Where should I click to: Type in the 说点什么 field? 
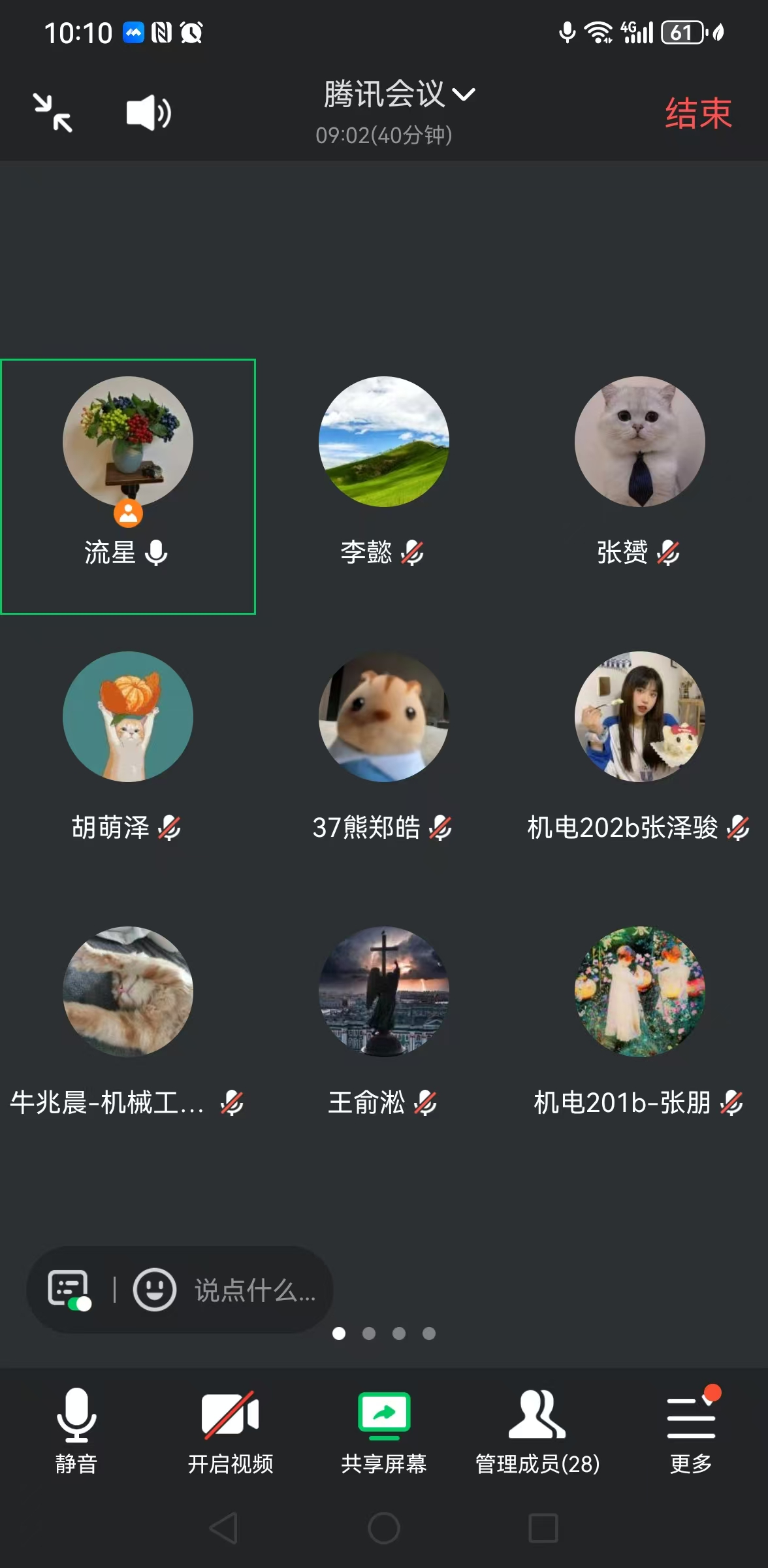255,1290
